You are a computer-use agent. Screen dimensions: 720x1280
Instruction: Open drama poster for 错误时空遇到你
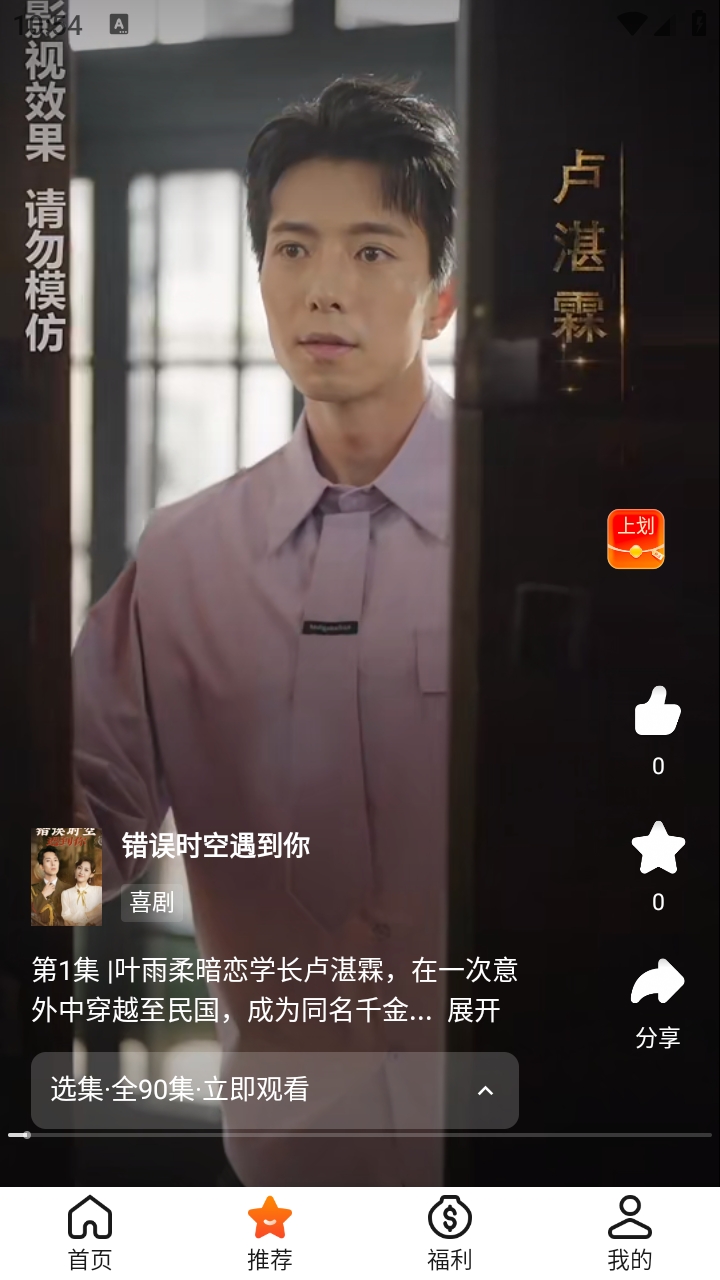coord(66,876)
